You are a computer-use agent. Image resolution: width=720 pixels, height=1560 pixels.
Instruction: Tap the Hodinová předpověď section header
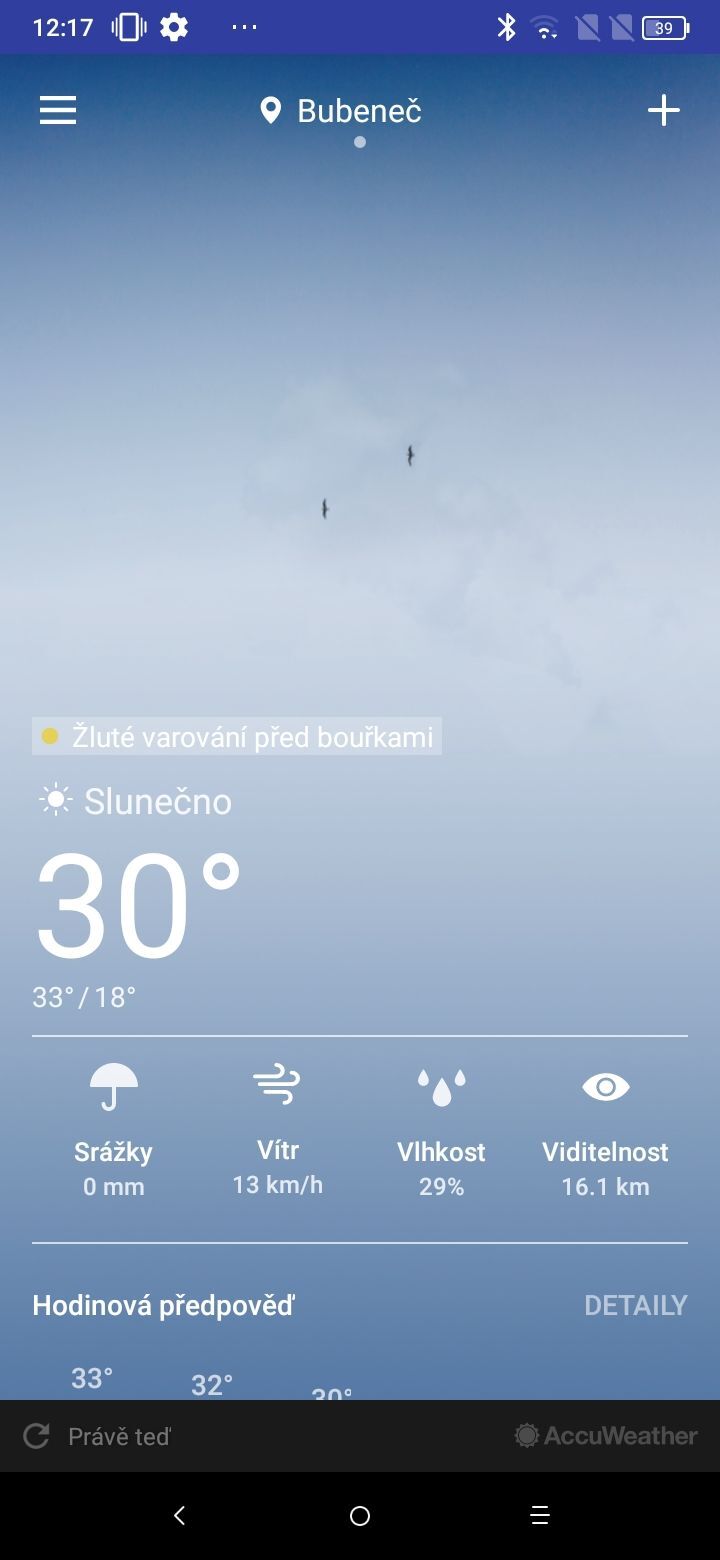coord(163,1305)
